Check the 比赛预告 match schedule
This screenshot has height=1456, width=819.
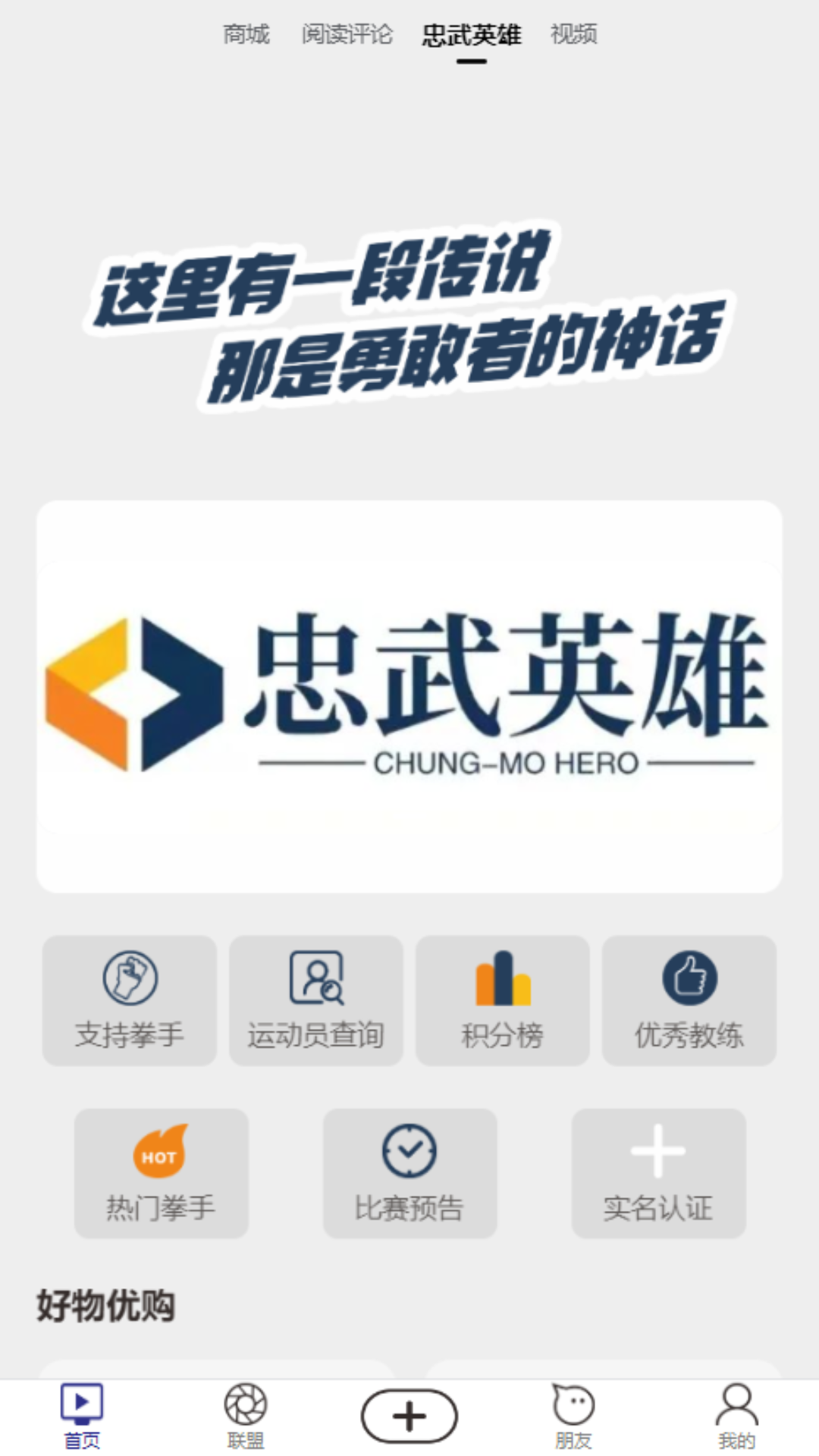pyautogui.click(x=409, y=1173)
